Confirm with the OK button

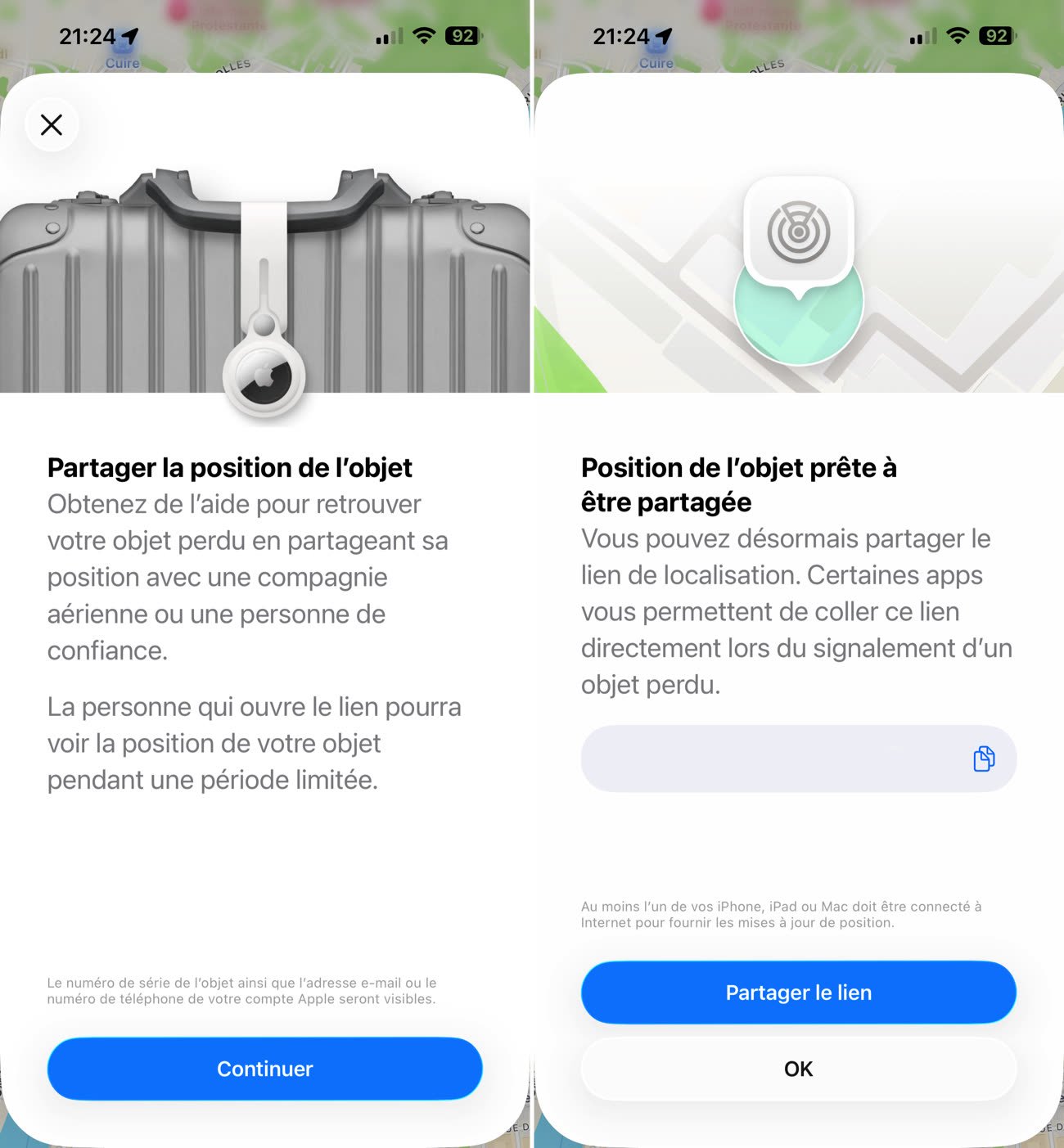tap(798, 1069)
